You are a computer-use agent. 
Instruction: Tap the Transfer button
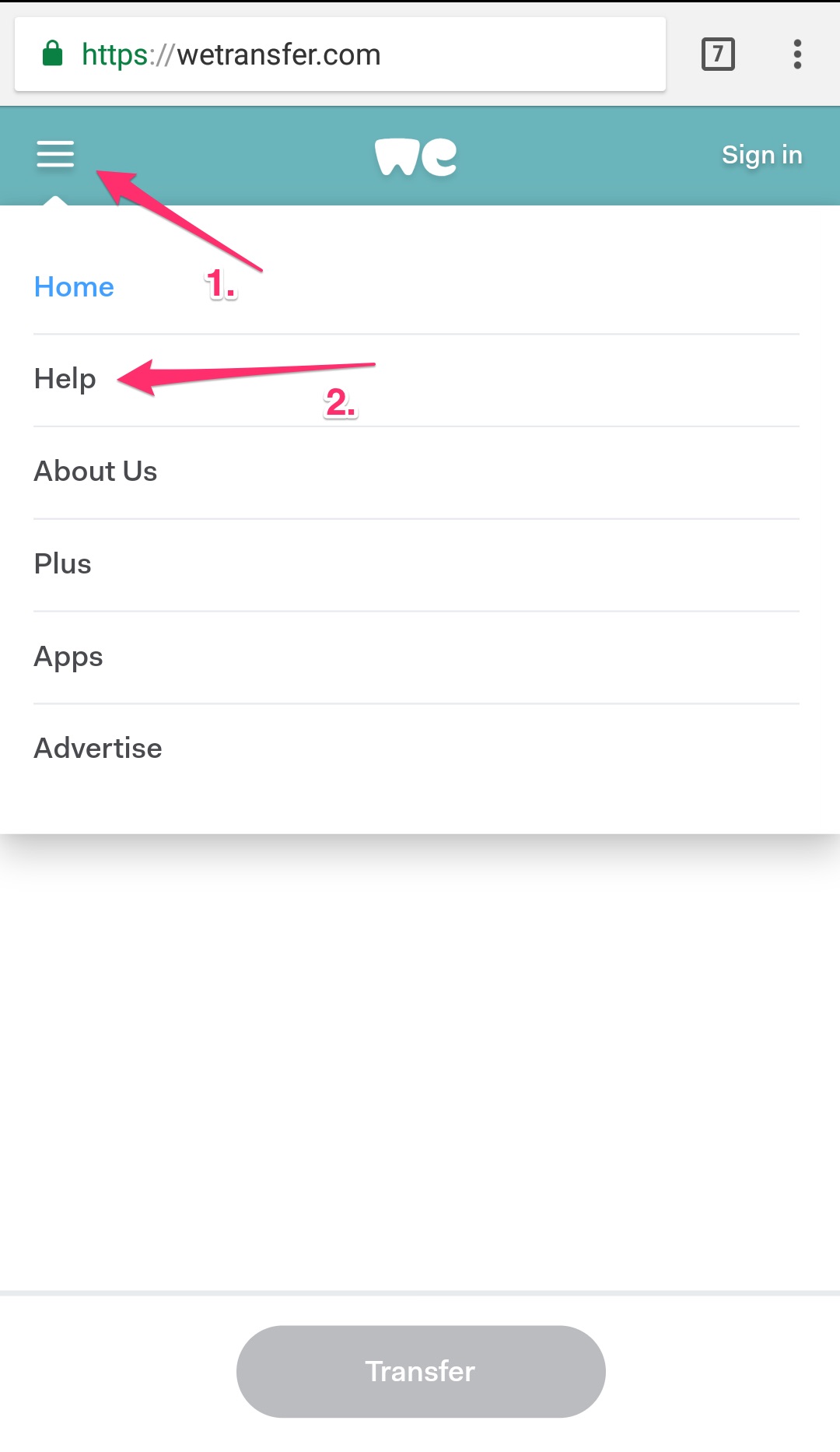tap(421, 1371)
